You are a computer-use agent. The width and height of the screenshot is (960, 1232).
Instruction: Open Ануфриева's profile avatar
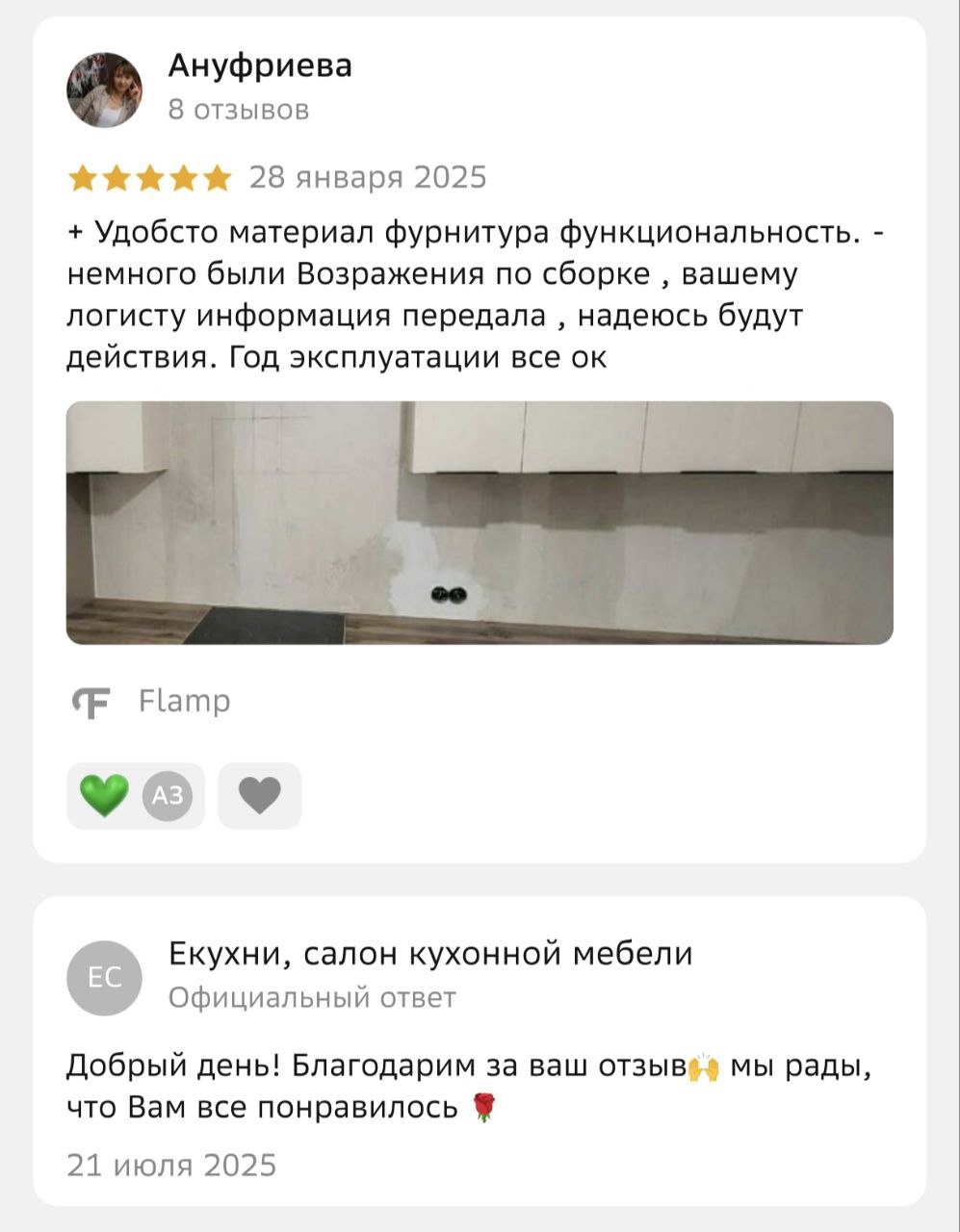tap(104, 90)
